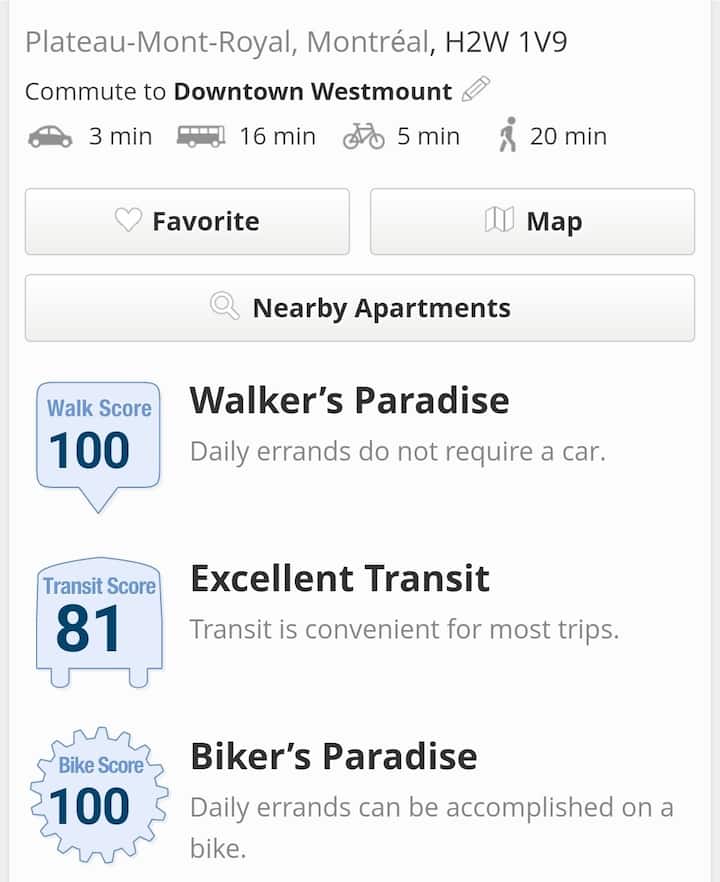Open the Map view
This screenshot has height=882, width=720.
(532, 221)
